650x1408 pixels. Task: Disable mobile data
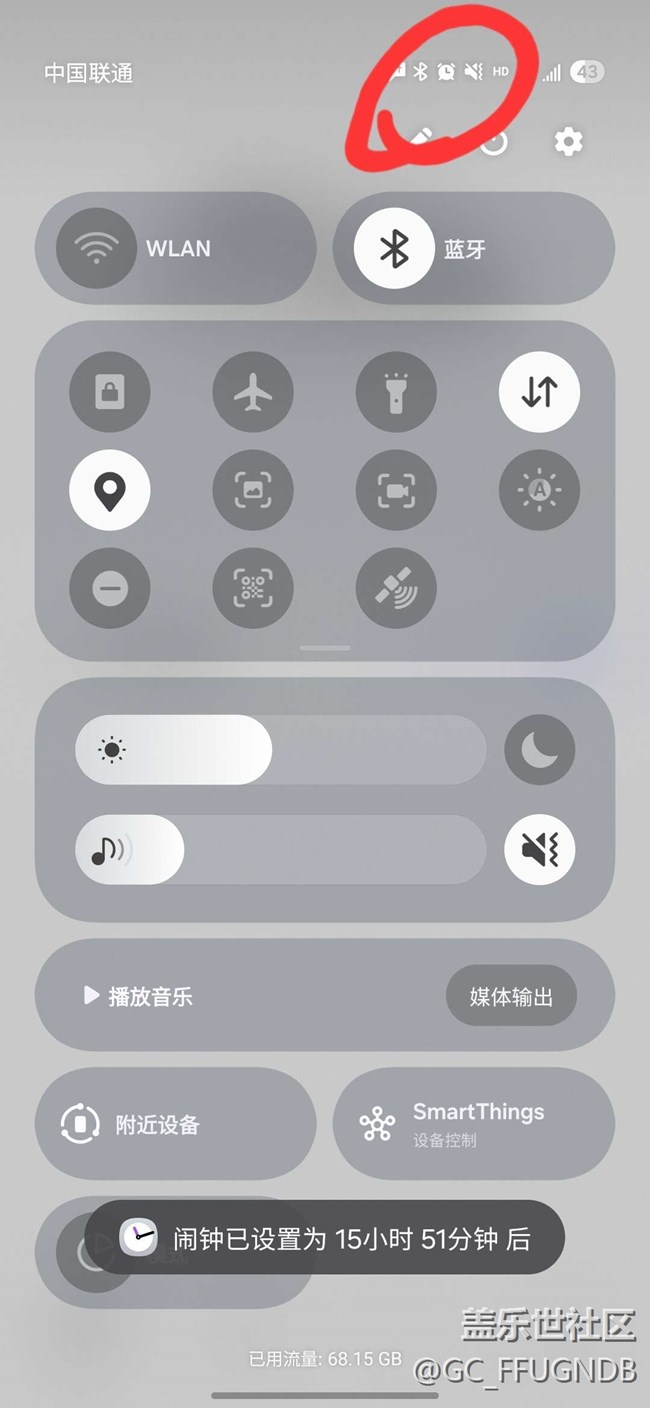[x=539, y=392]
